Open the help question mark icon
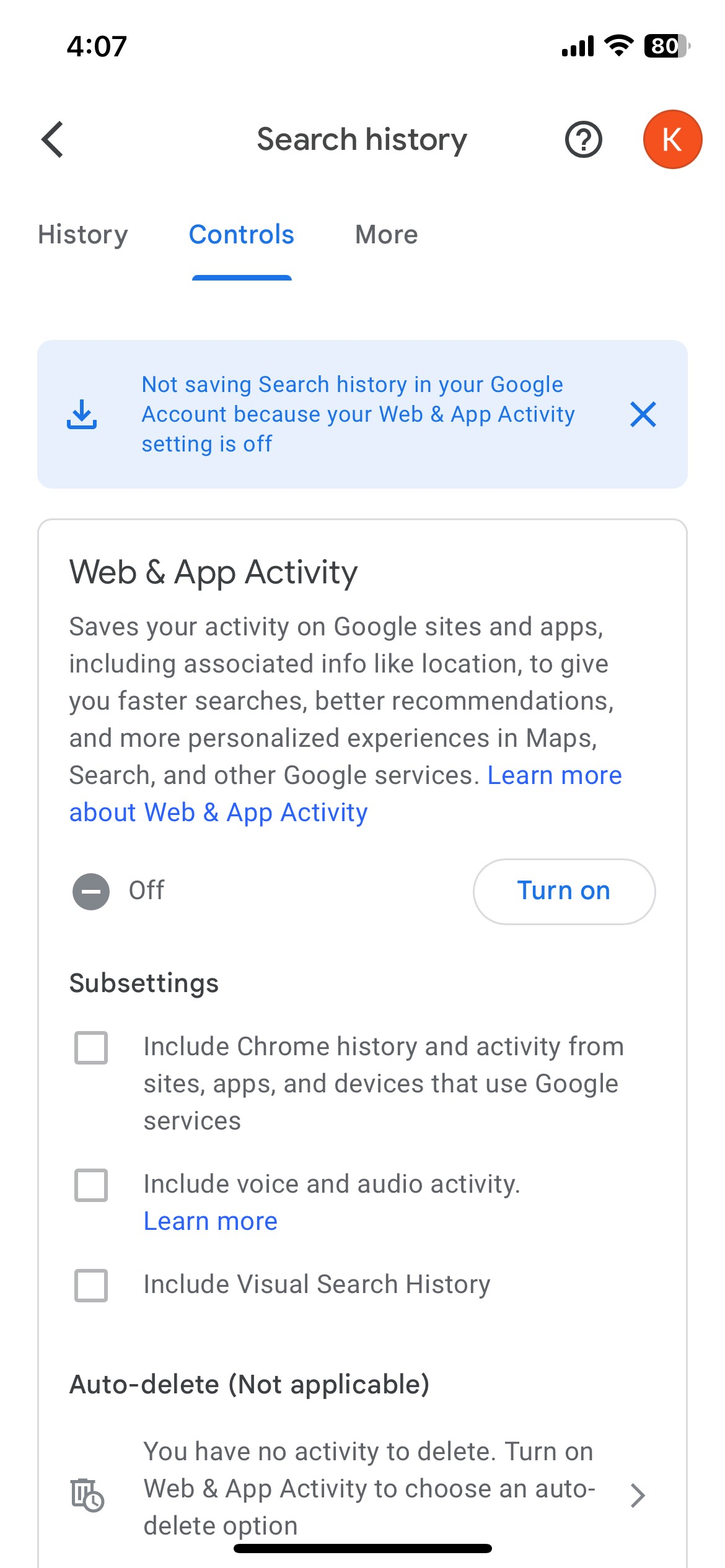725x1568 pixels. pos(583,139)
